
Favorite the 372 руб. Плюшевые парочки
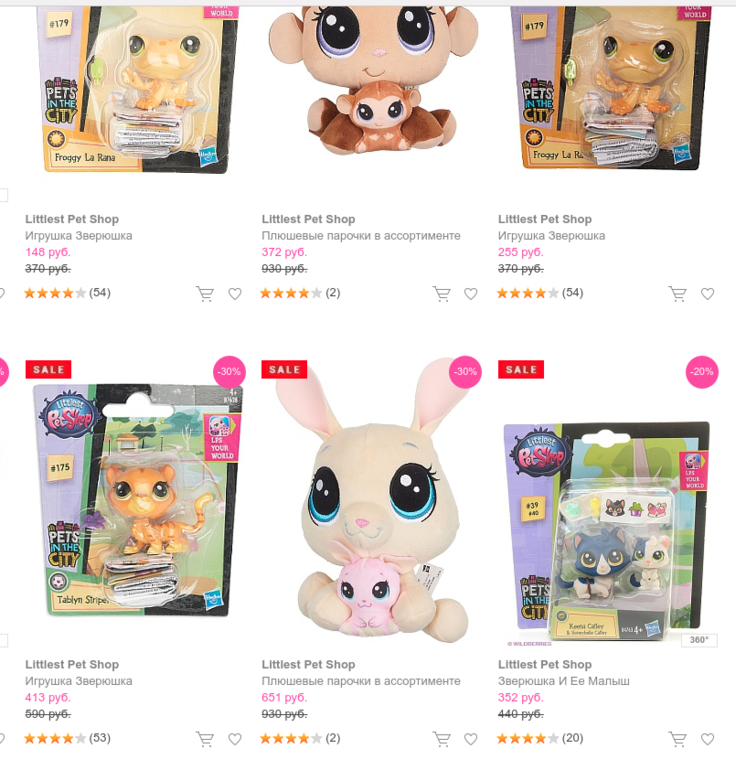click(471, 294)
